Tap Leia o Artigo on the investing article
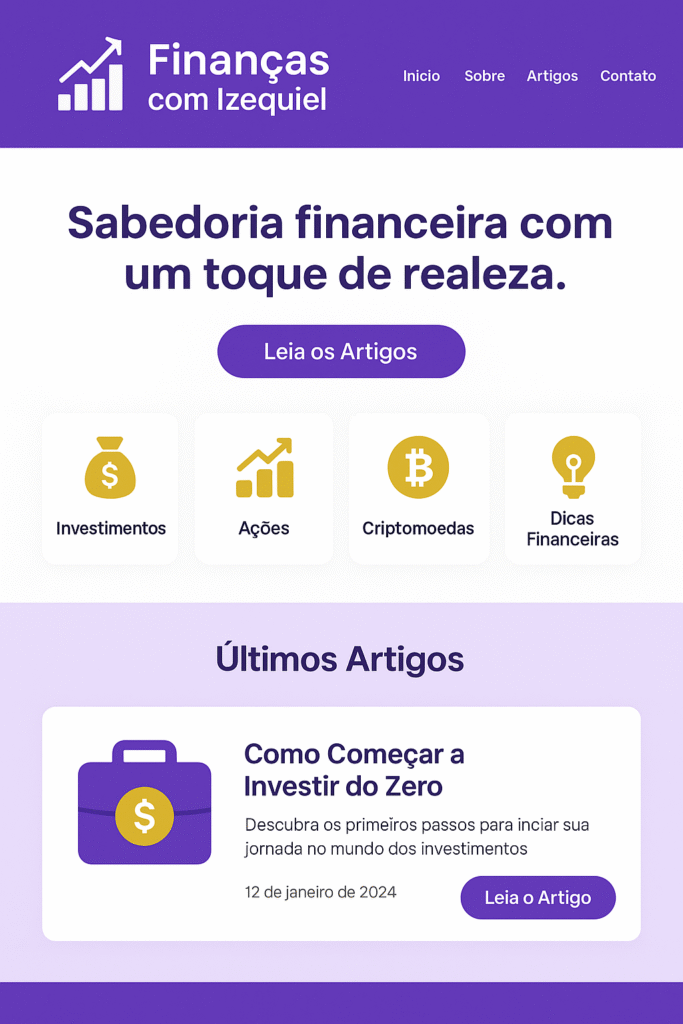This screenshot has width=683, height=1024. [x=537, y=897]
